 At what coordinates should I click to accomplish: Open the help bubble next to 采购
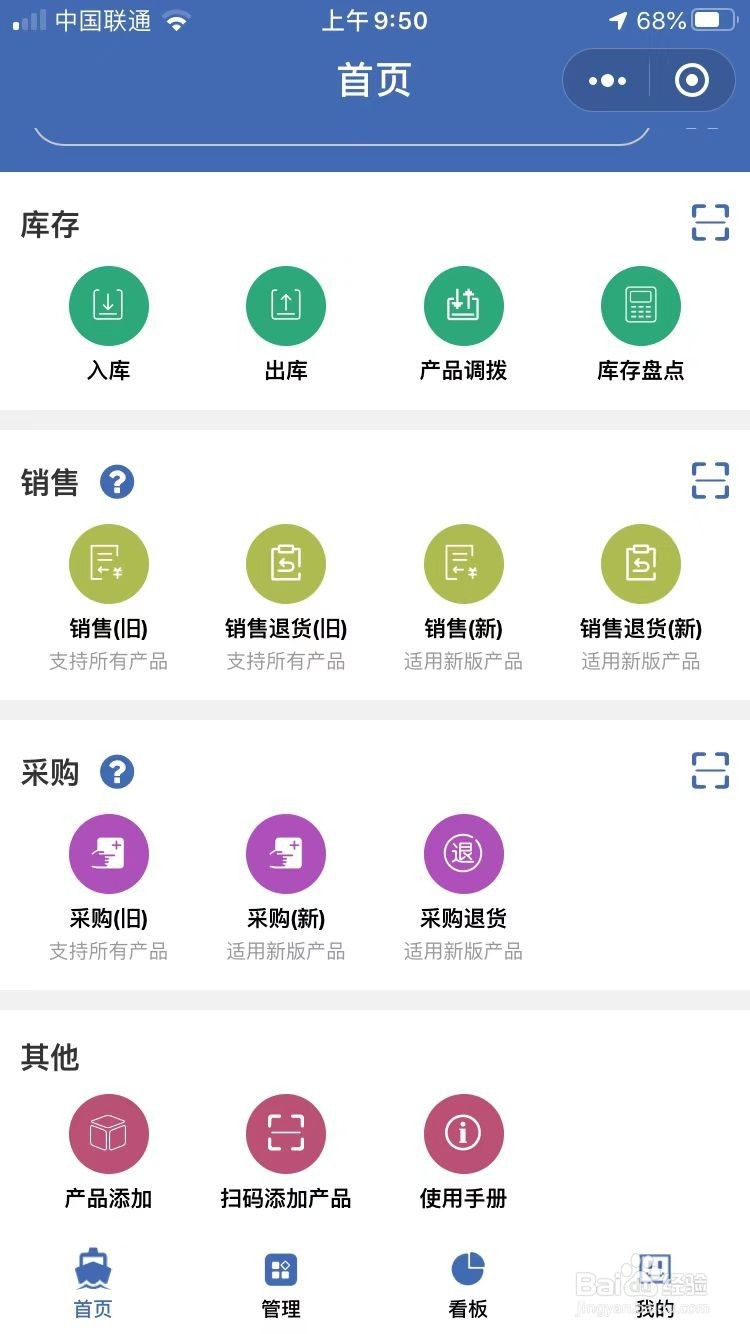pyautogui.click(x=118, y=771)
